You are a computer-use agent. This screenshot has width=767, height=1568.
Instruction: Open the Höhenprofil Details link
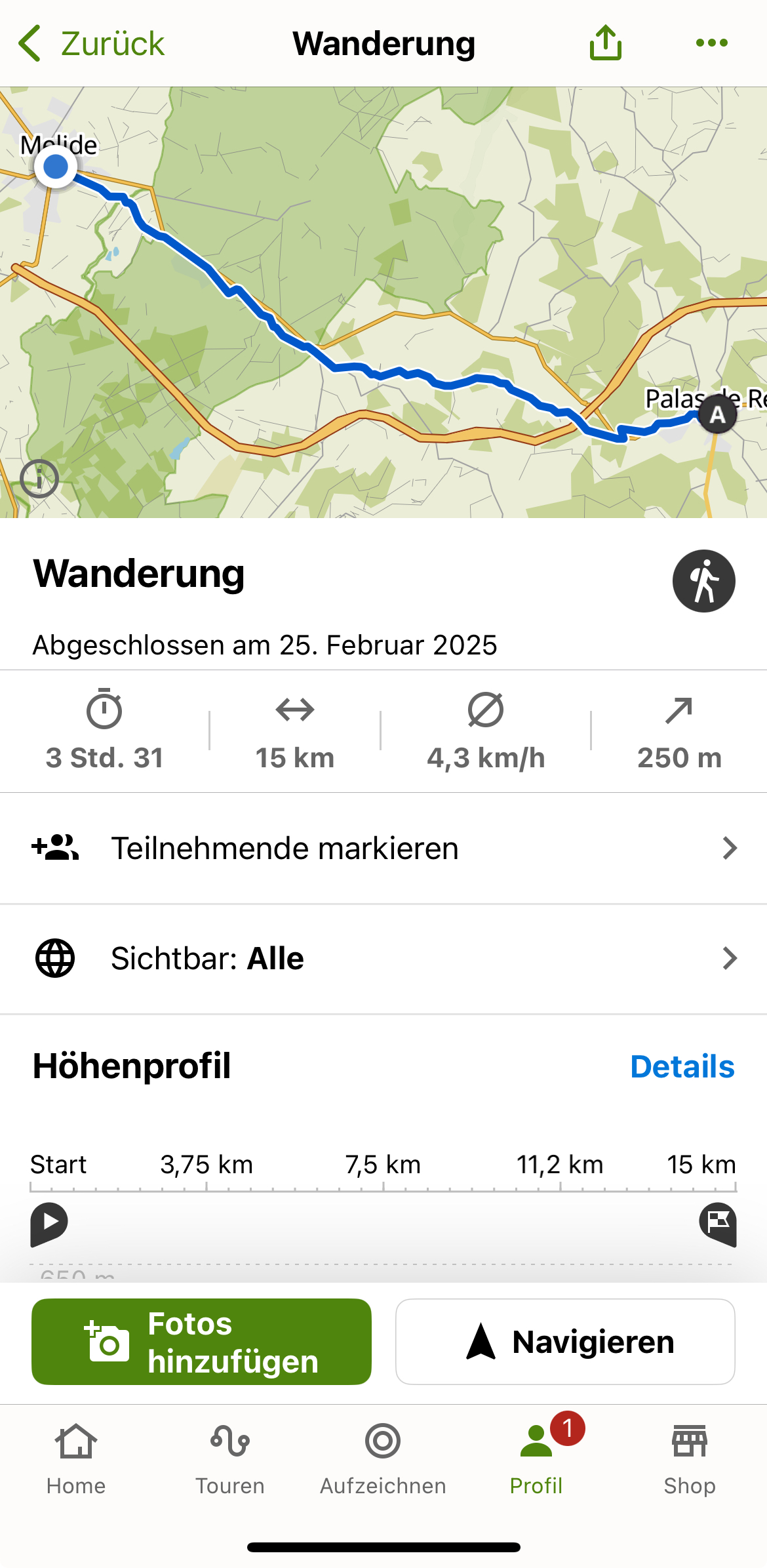click(x=682, y=1066)
